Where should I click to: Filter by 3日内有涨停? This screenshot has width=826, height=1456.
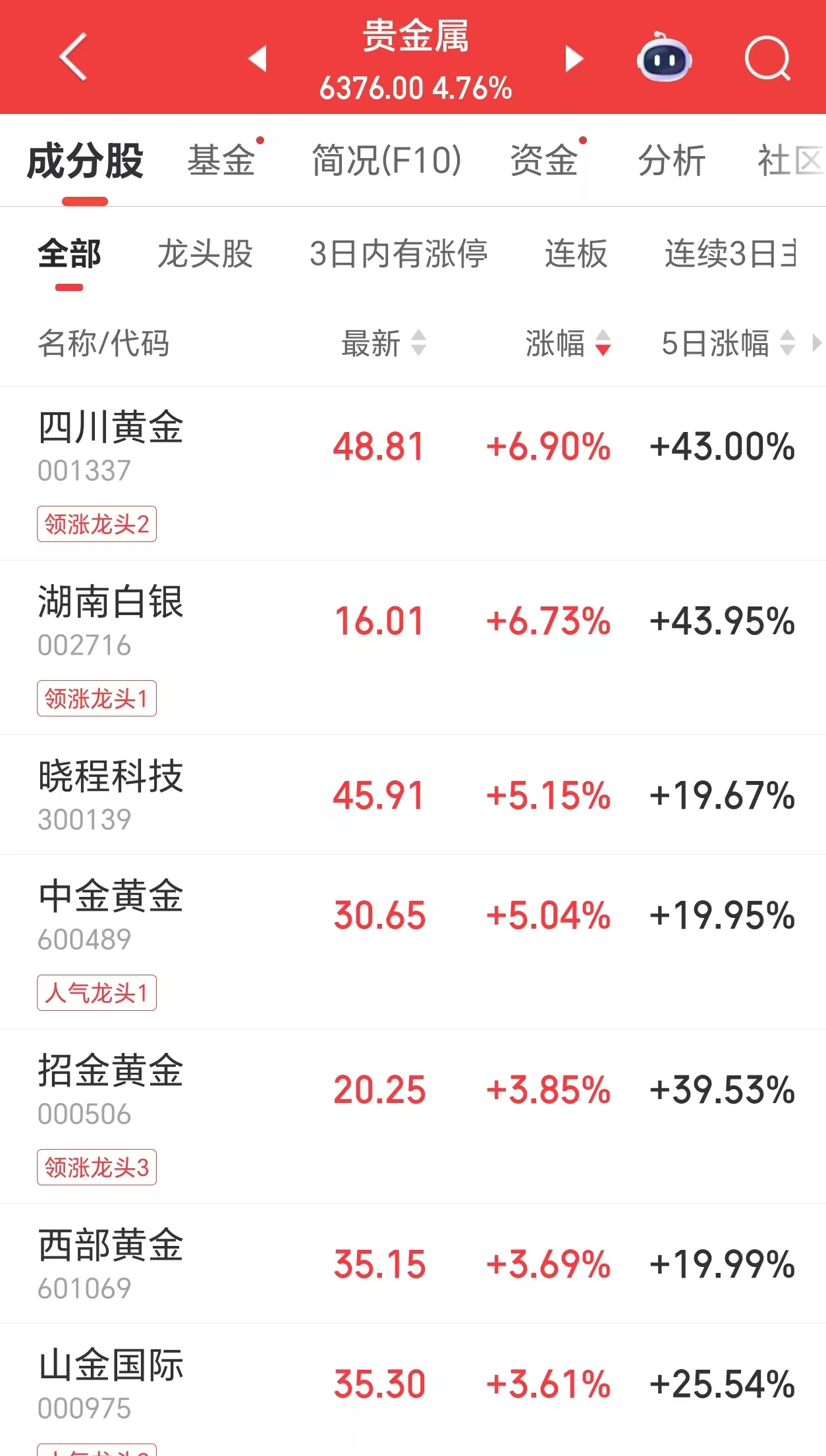399,254
